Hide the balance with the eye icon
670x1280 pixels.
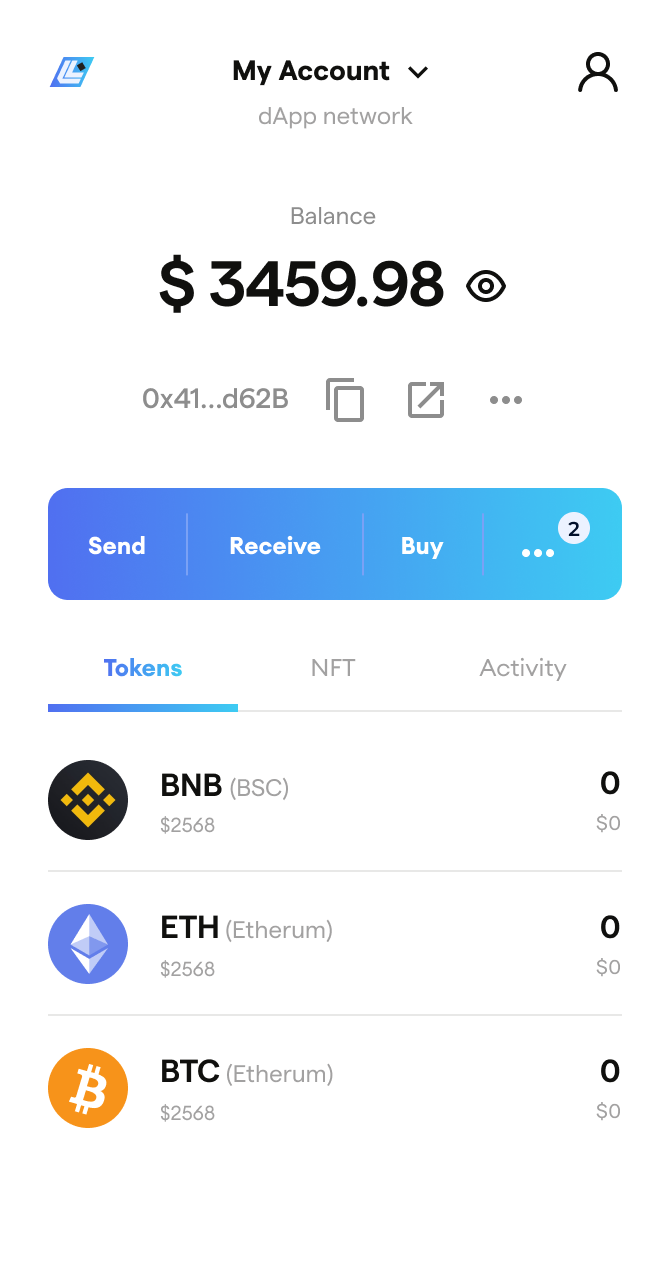tap(486, 287)
